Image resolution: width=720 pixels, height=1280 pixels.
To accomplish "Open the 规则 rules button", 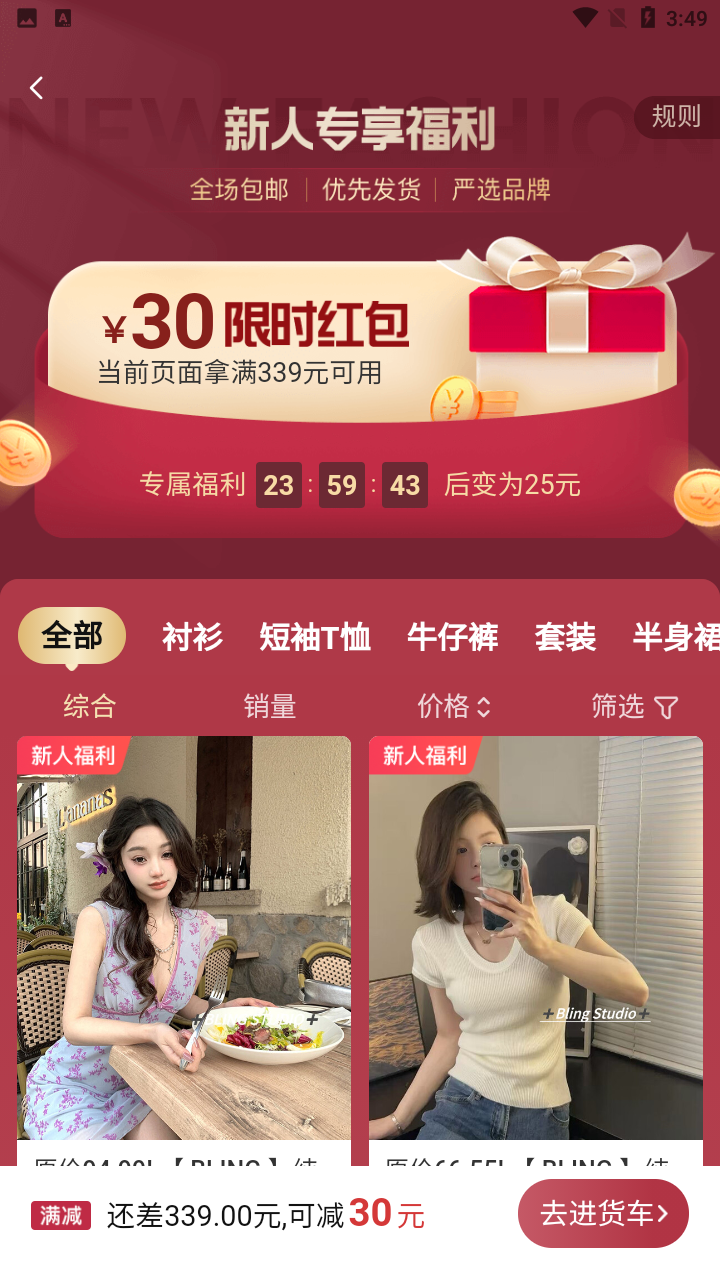I will (676, 117).
